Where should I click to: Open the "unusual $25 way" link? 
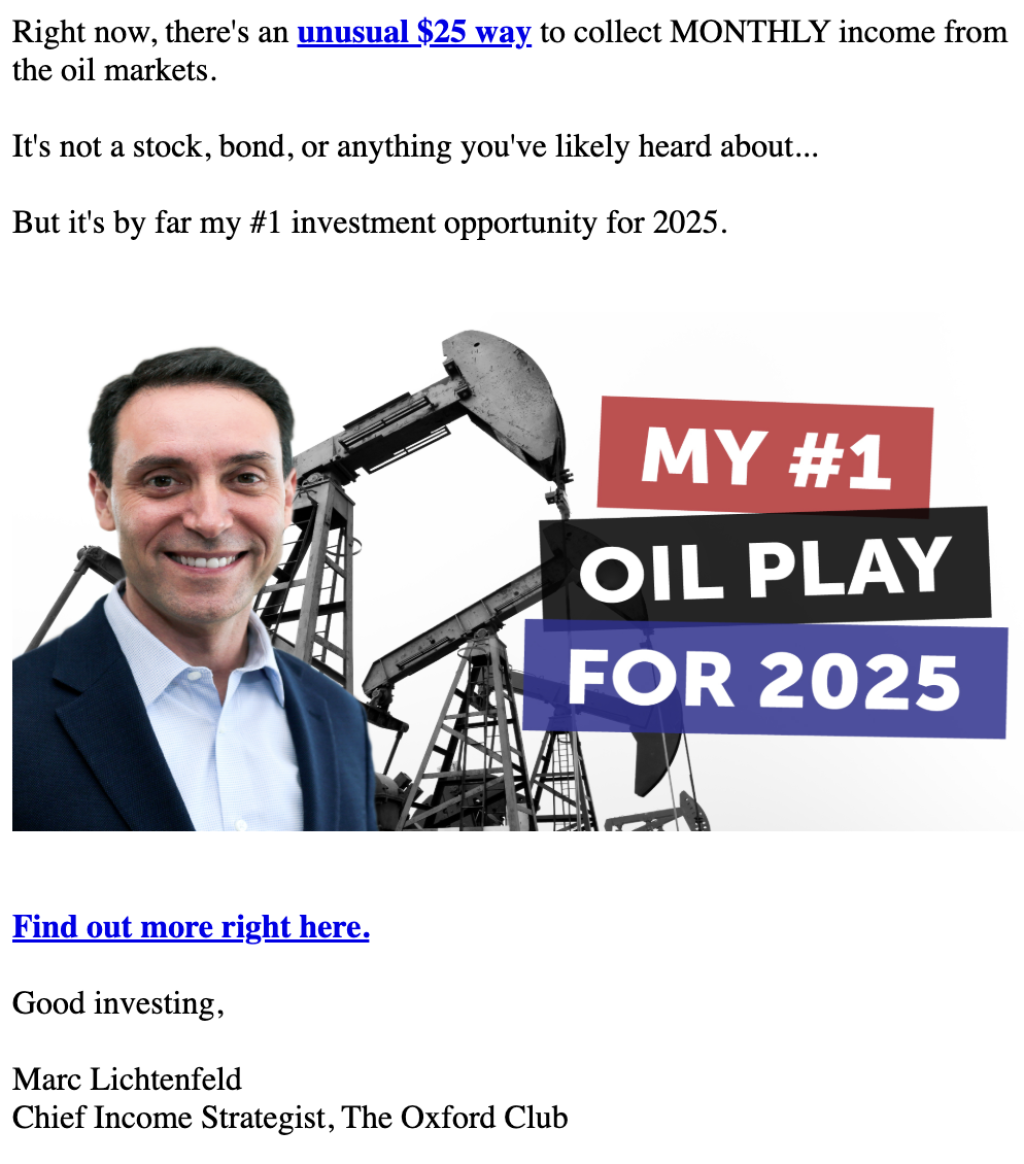coord(414,33)
